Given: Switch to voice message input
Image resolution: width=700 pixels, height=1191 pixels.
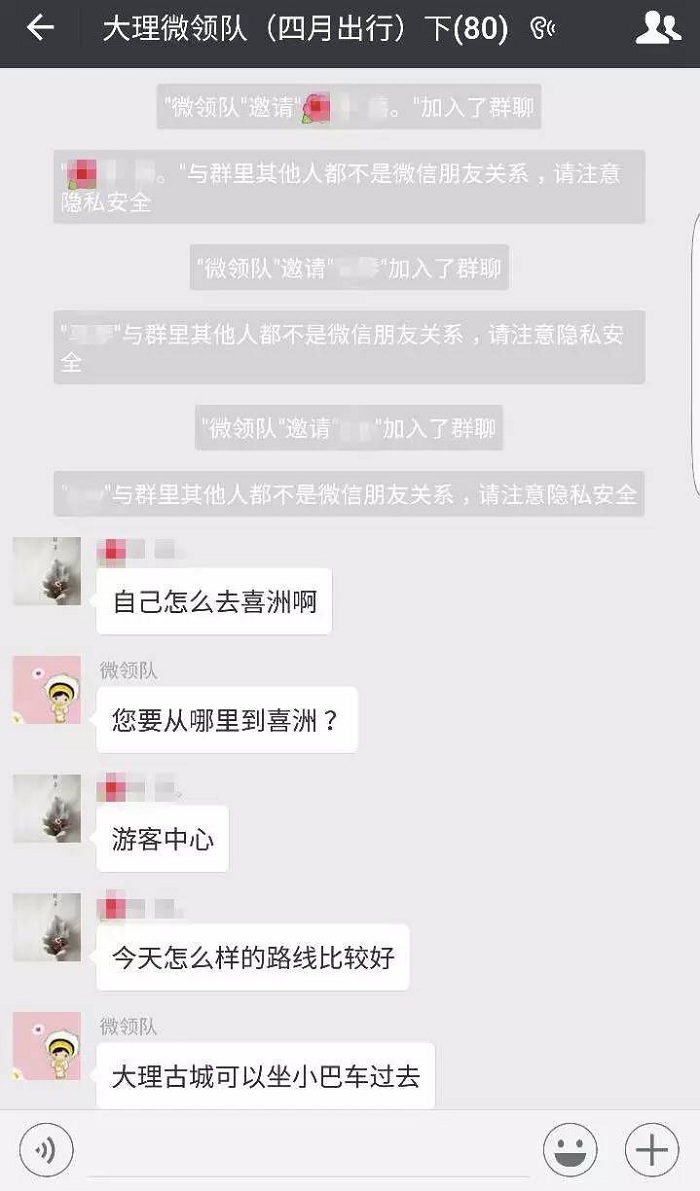Looking at the screenshot, I should coord(46,1151).
